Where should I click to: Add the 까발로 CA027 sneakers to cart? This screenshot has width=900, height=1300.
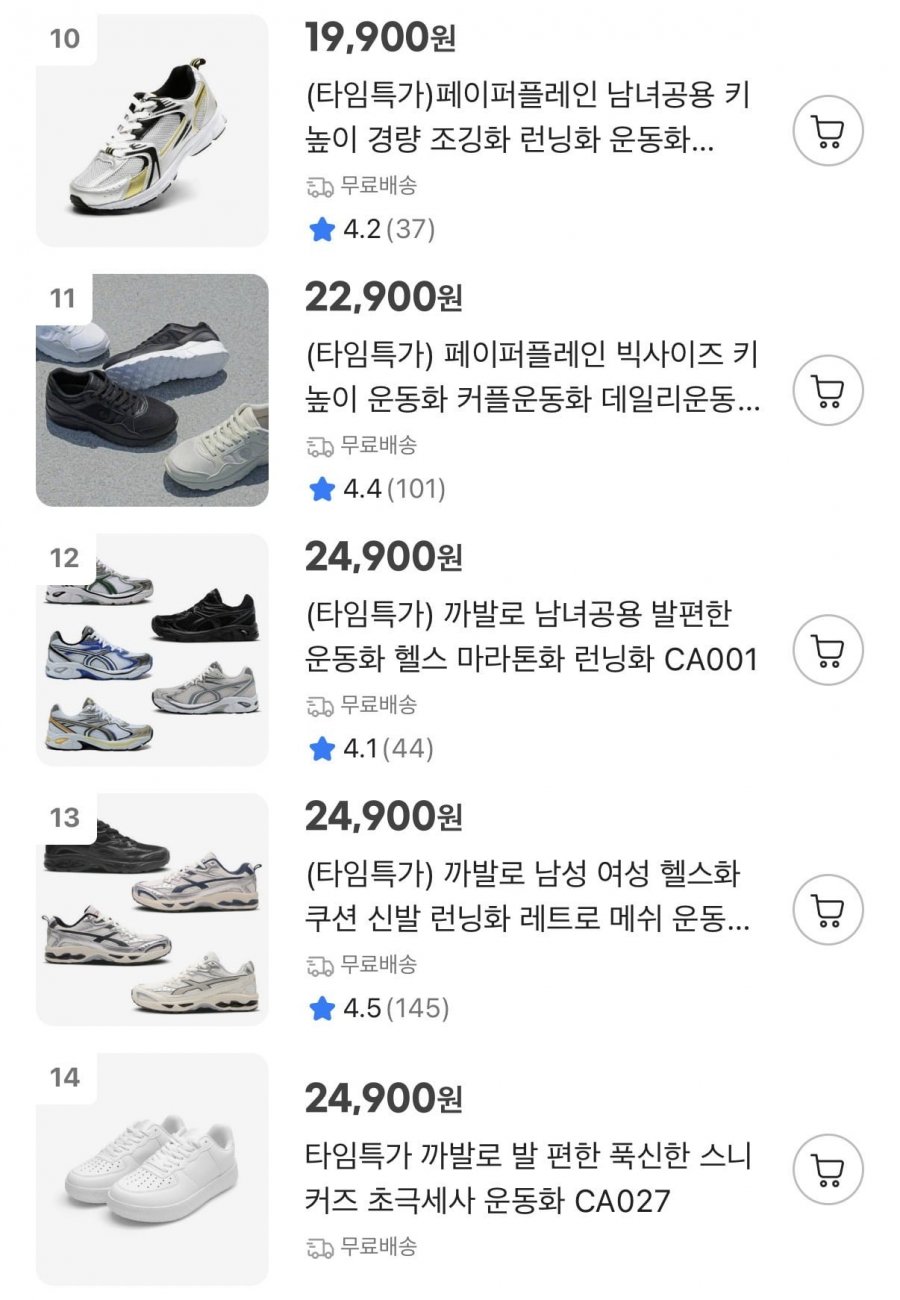tap(827, 1169)
